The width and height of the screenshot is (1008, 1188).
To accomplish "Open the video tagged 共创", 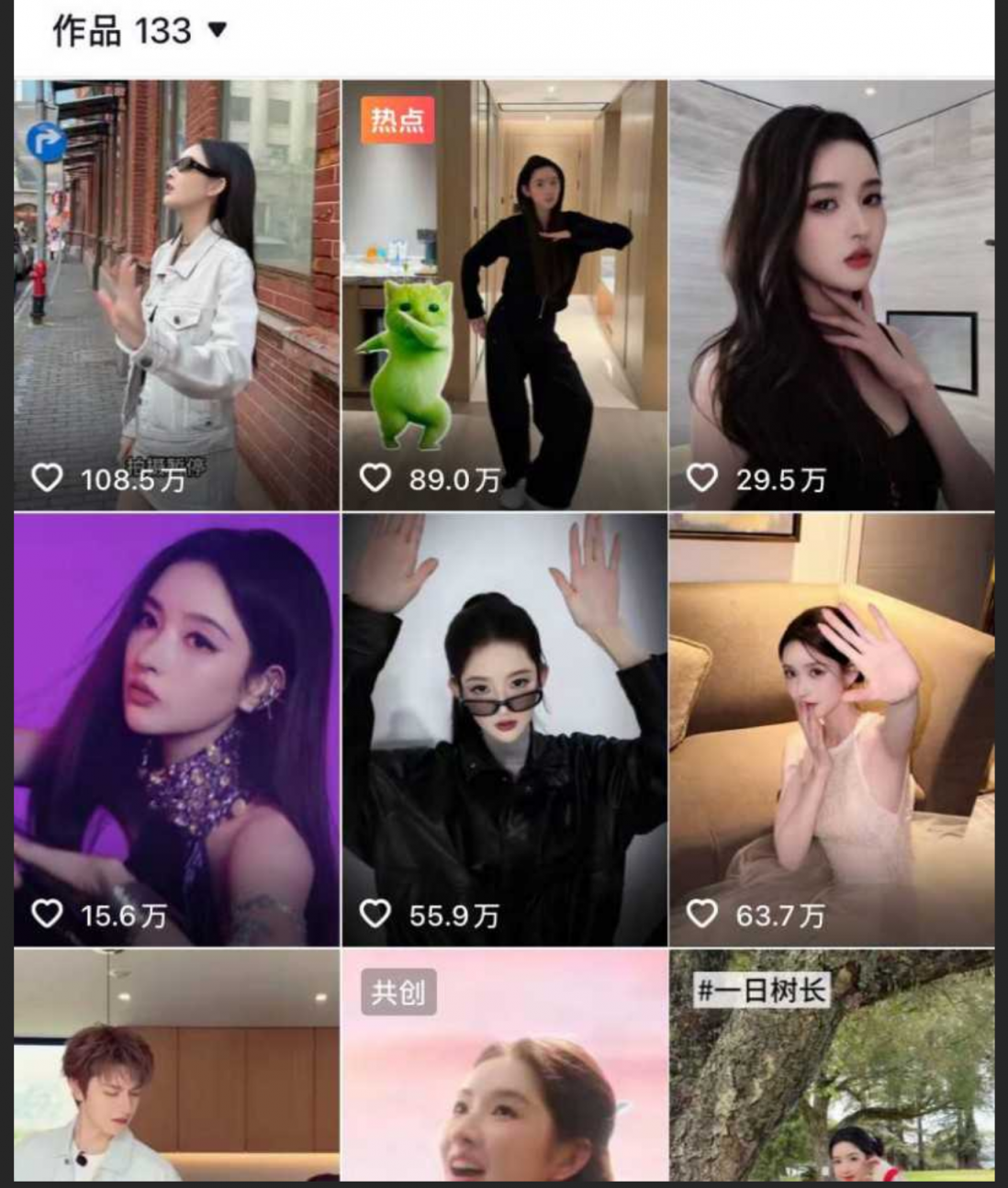I will tap(504, 1070).
